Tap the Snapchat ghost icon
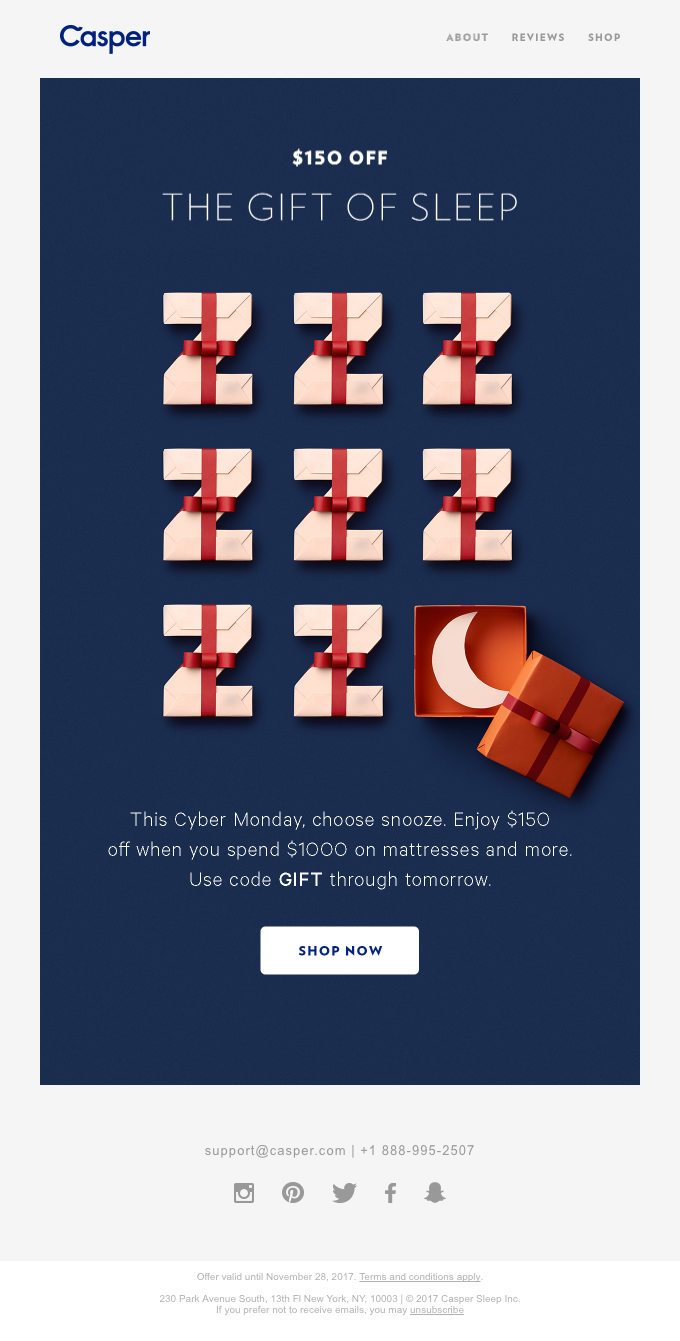 pos(434,1192)
